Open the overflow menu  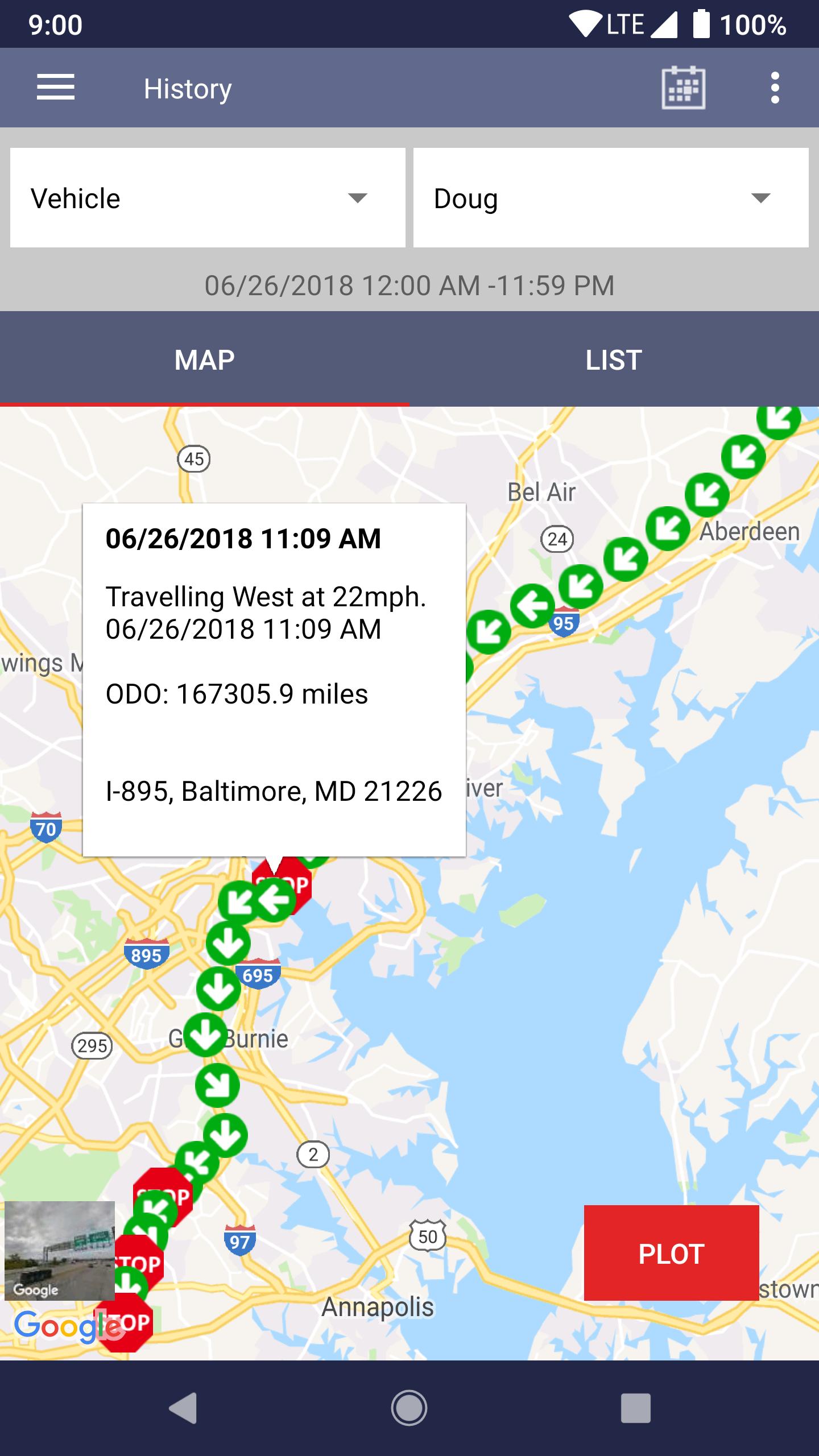coord(775,88)
